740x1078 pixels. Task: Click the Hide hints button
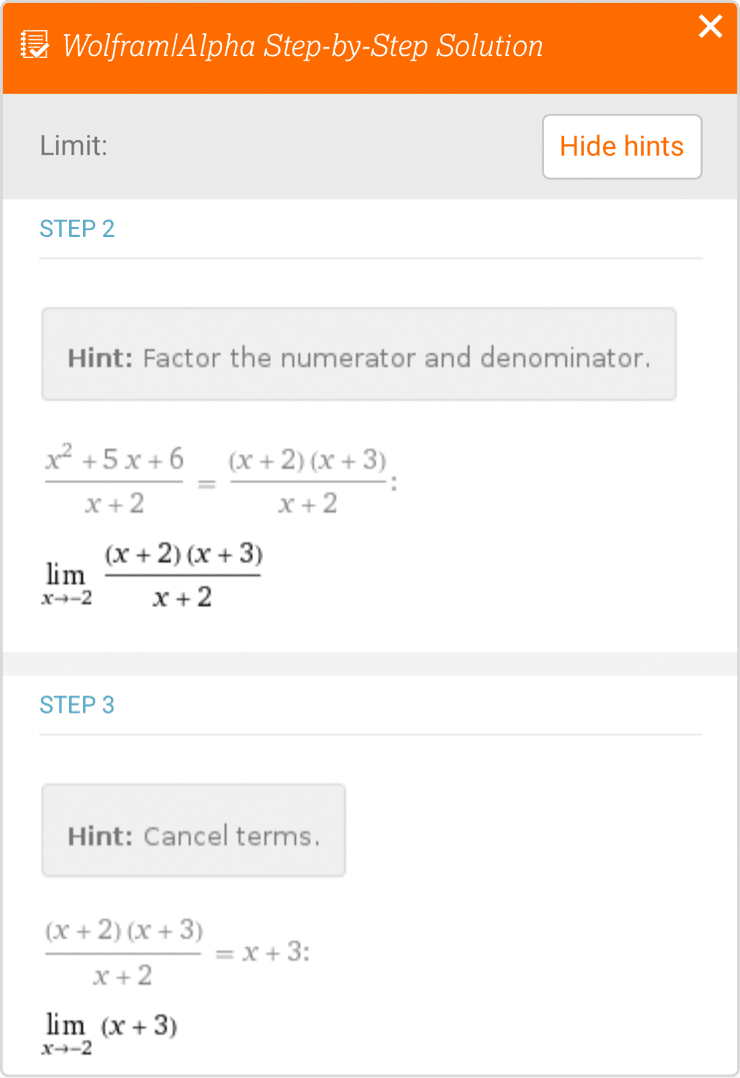coord(622,146)
